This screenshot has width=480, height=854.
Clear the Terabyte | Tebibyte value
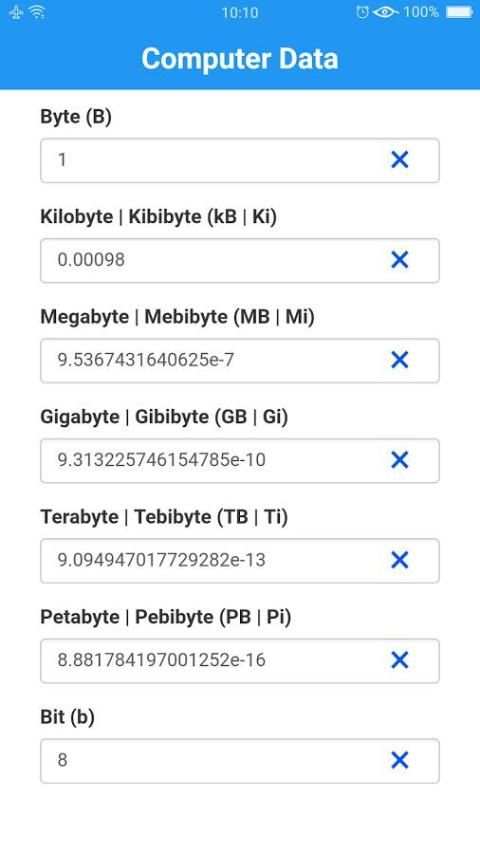[x=400, y=560]
